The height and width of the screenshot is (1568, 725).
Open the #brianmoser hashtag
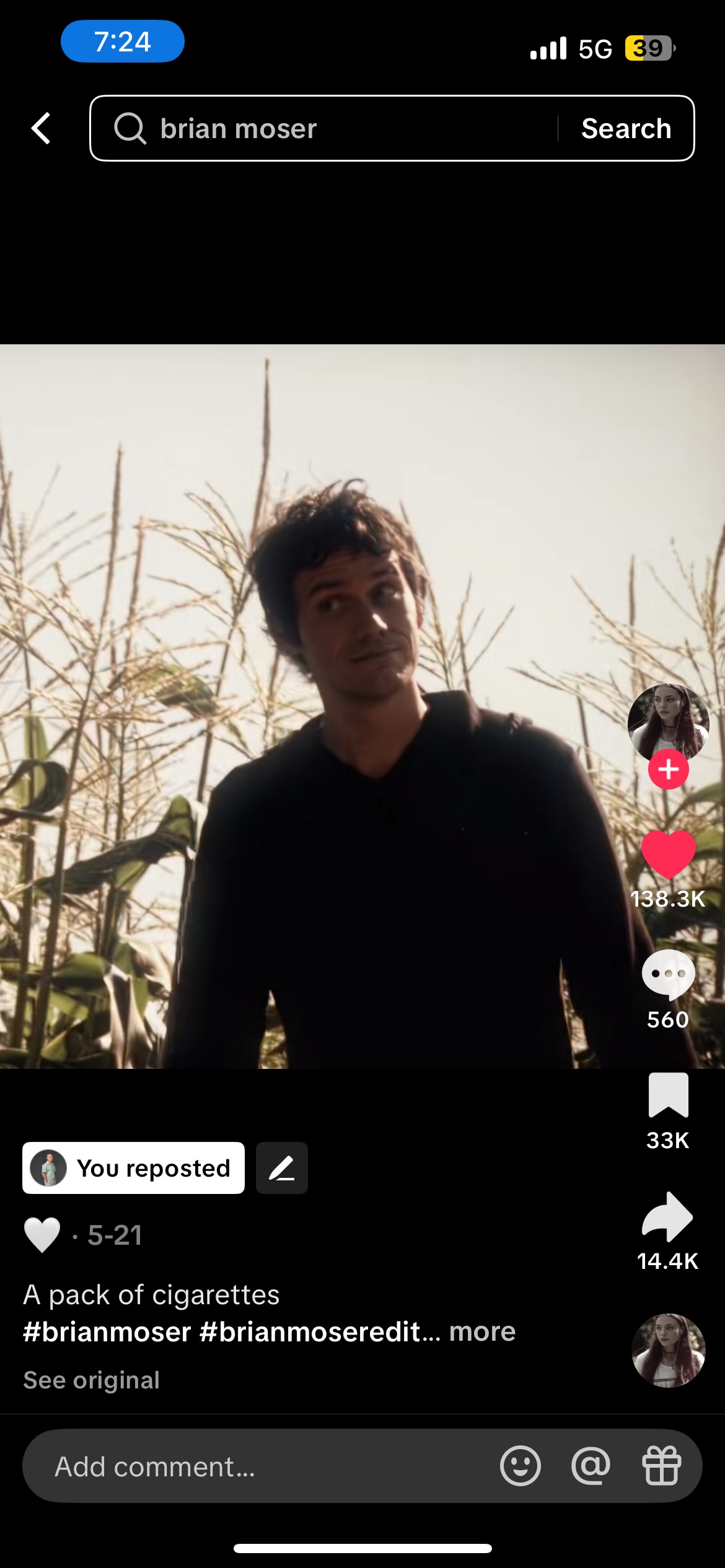click(x=107, y=1331)
